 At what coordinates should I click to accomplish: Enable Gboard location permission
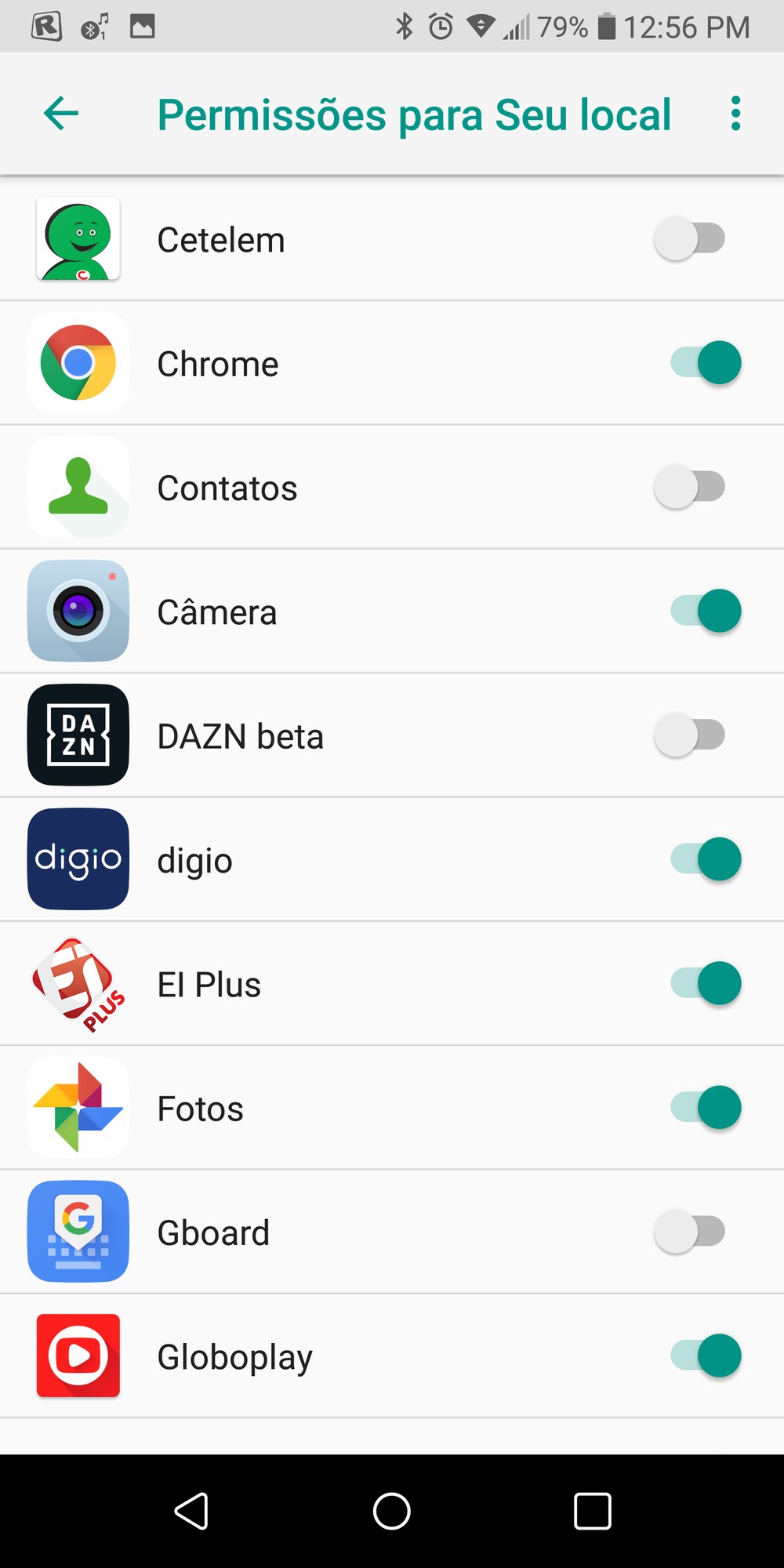pos(690,1232)
